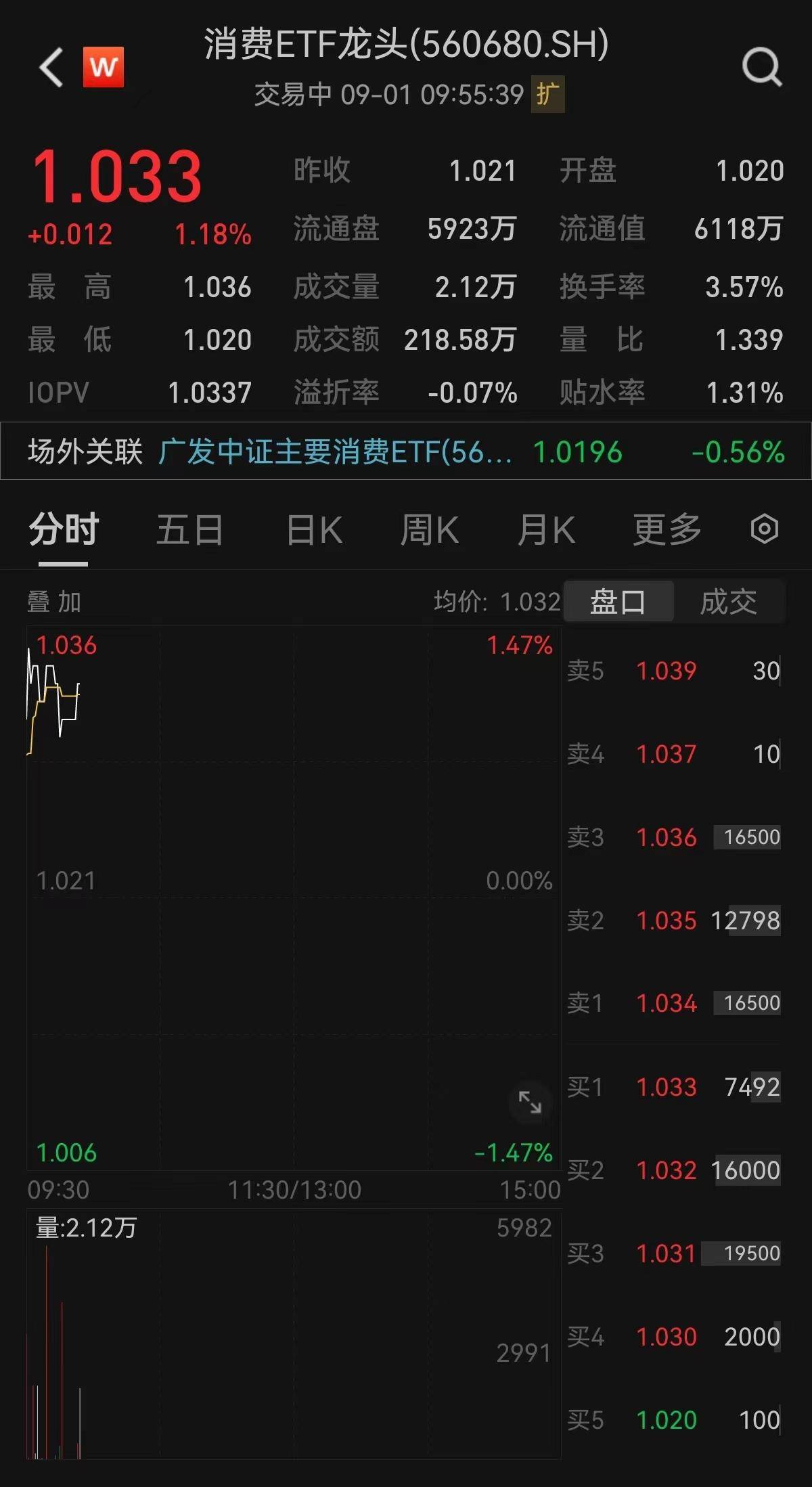Select the 卖1 ask price 1.034 row
Viewport: 812px width, 1487px height.
673,1004
